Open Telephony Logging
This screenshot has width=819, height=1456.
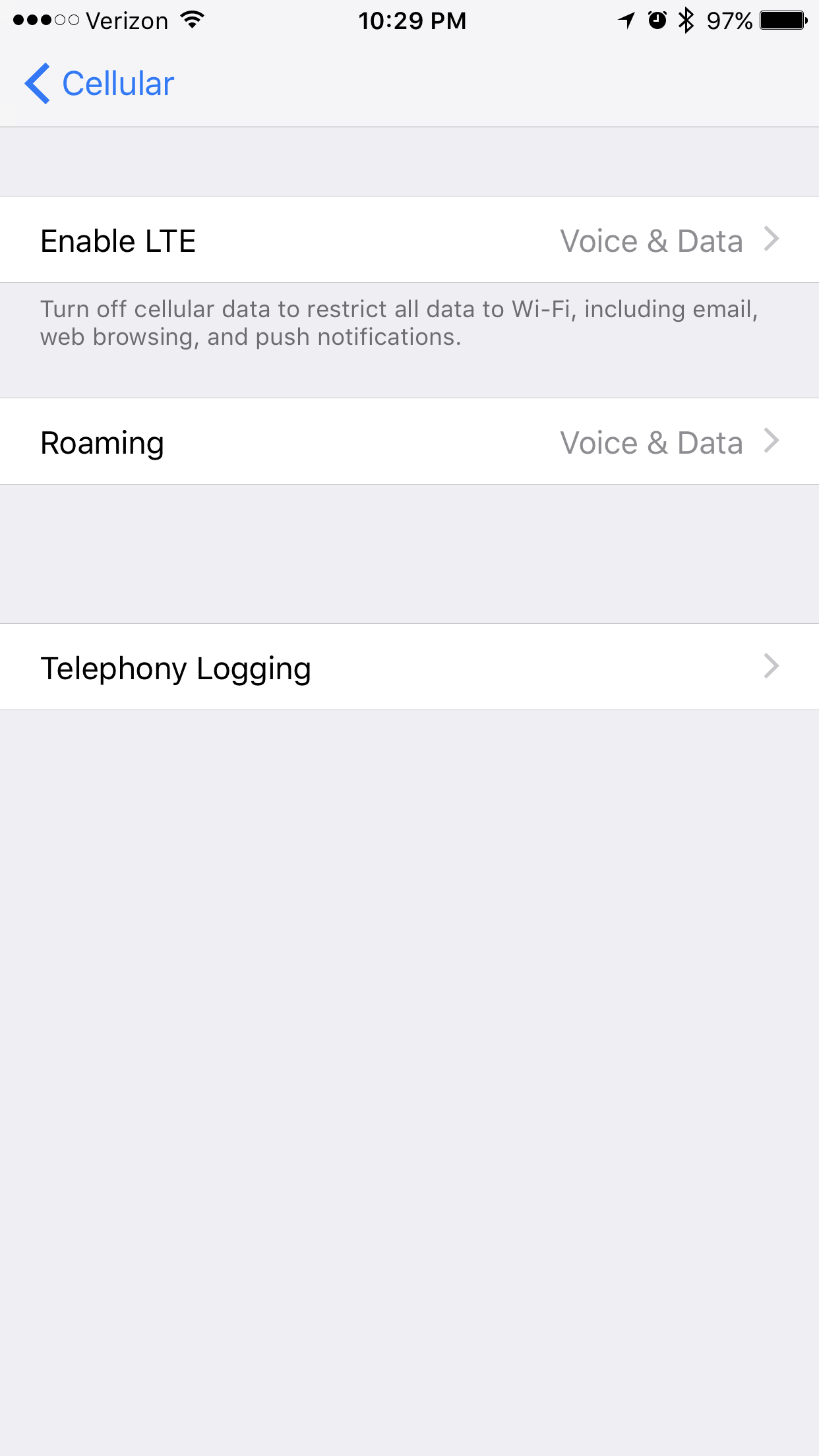[x=409, y=667]
